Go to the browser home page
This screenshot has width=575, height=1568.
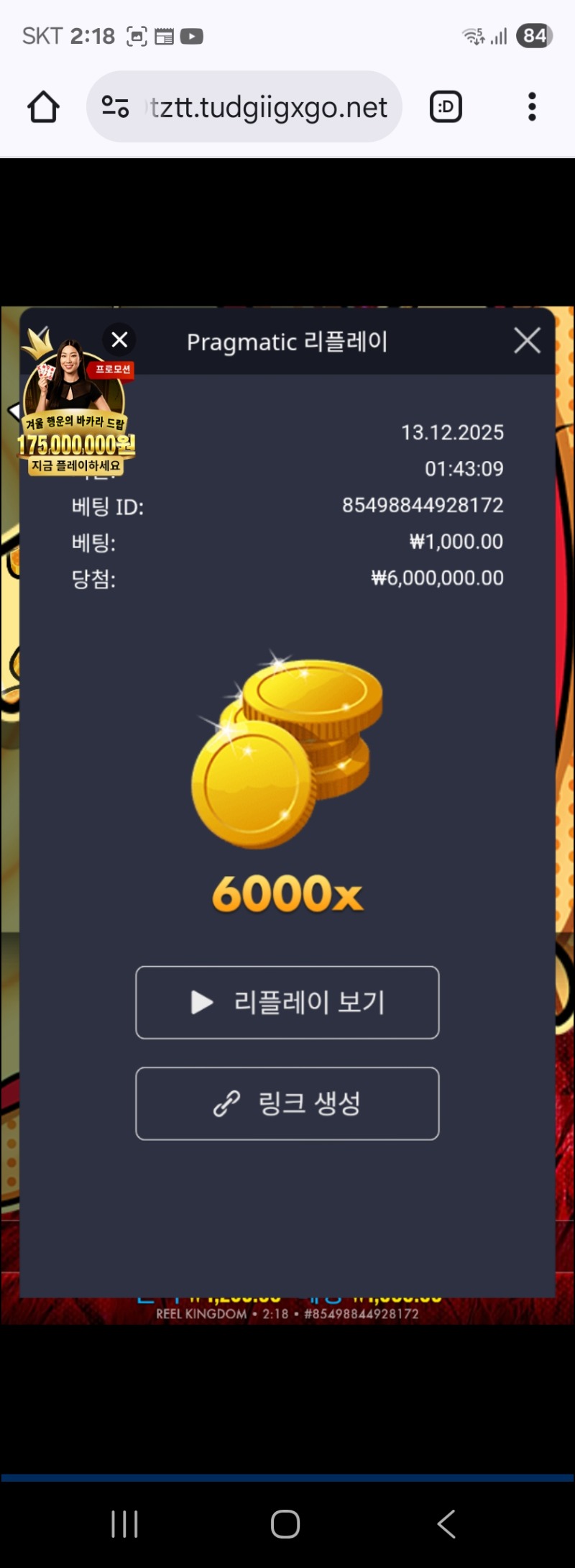(43, 107)
